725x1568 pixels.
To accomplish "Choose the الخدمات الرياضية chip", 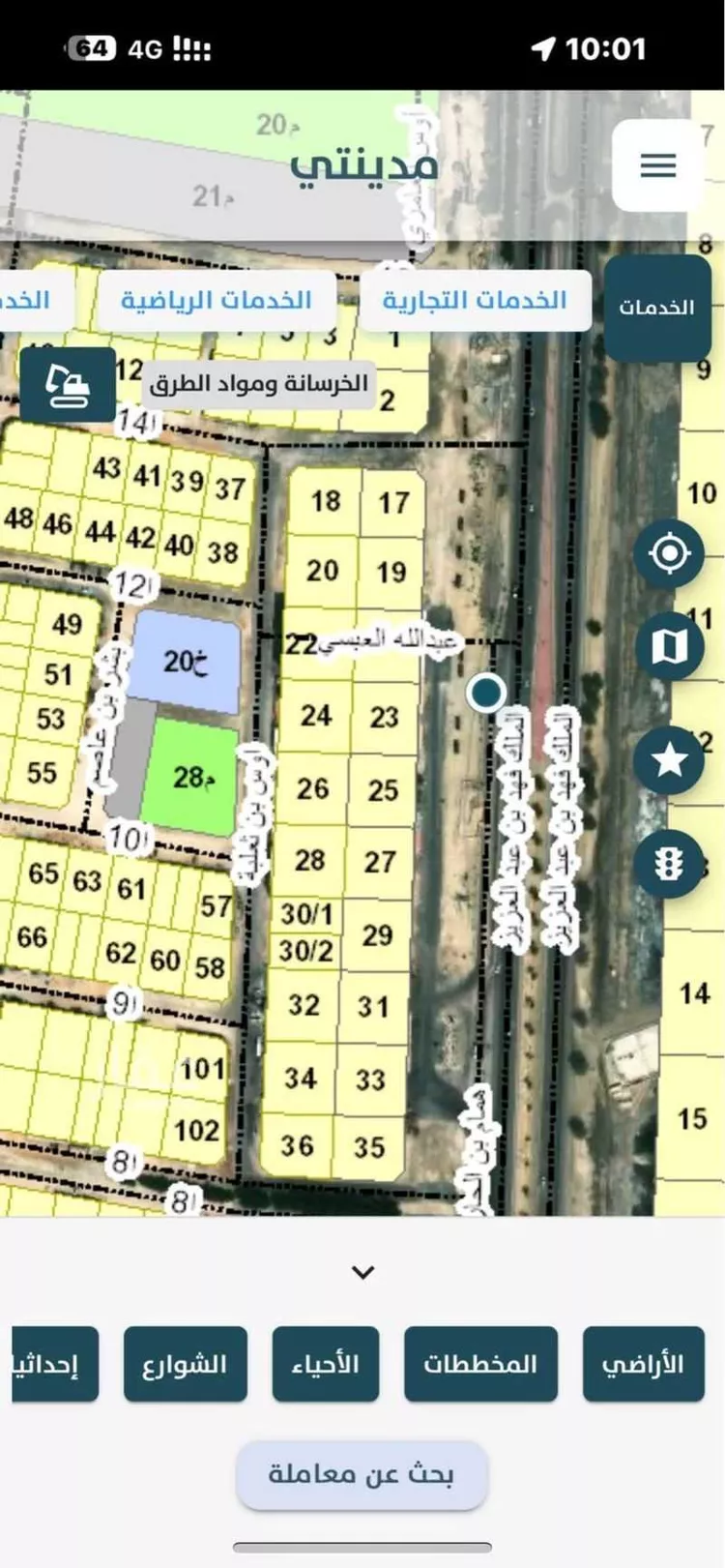I will (216, 301).
